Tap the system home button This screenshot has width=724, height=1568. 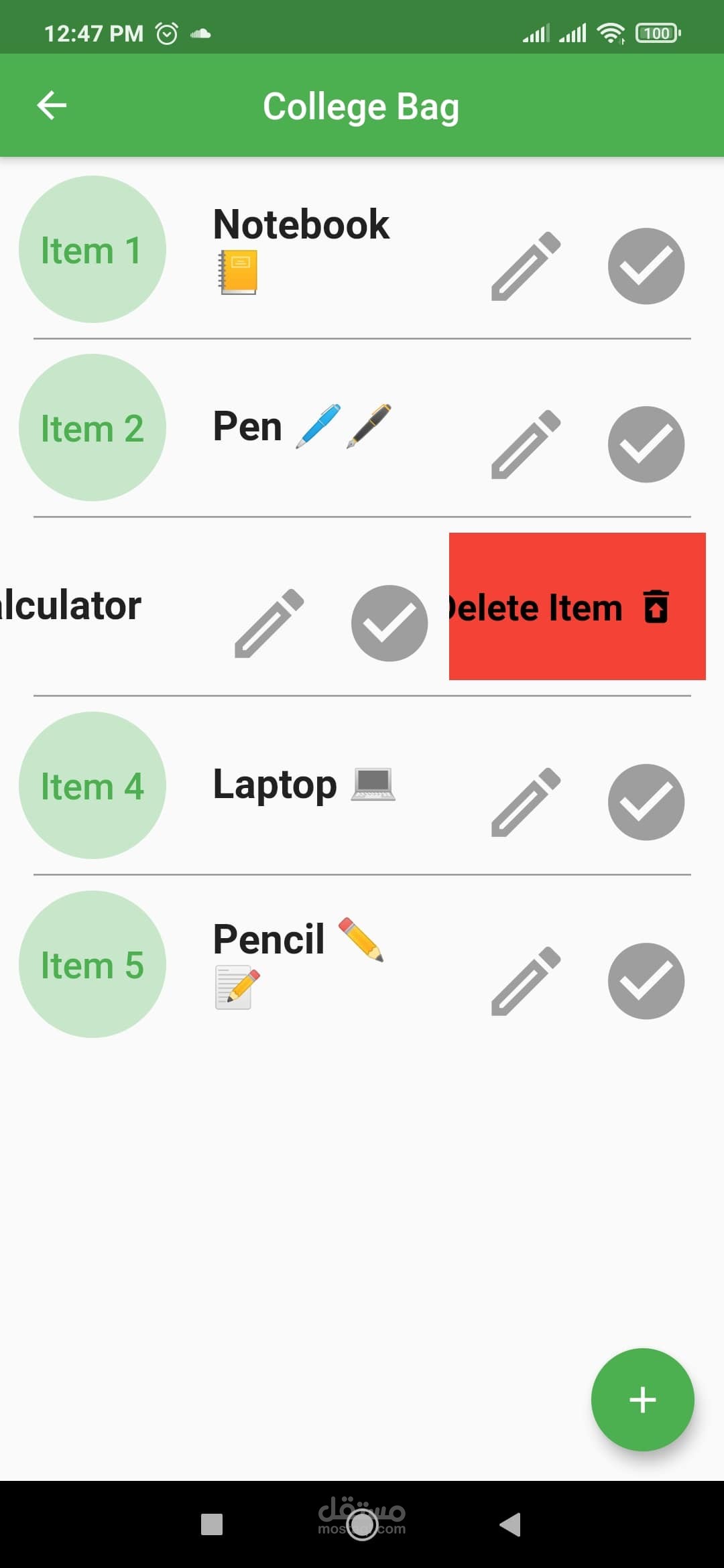point(362,1524)
